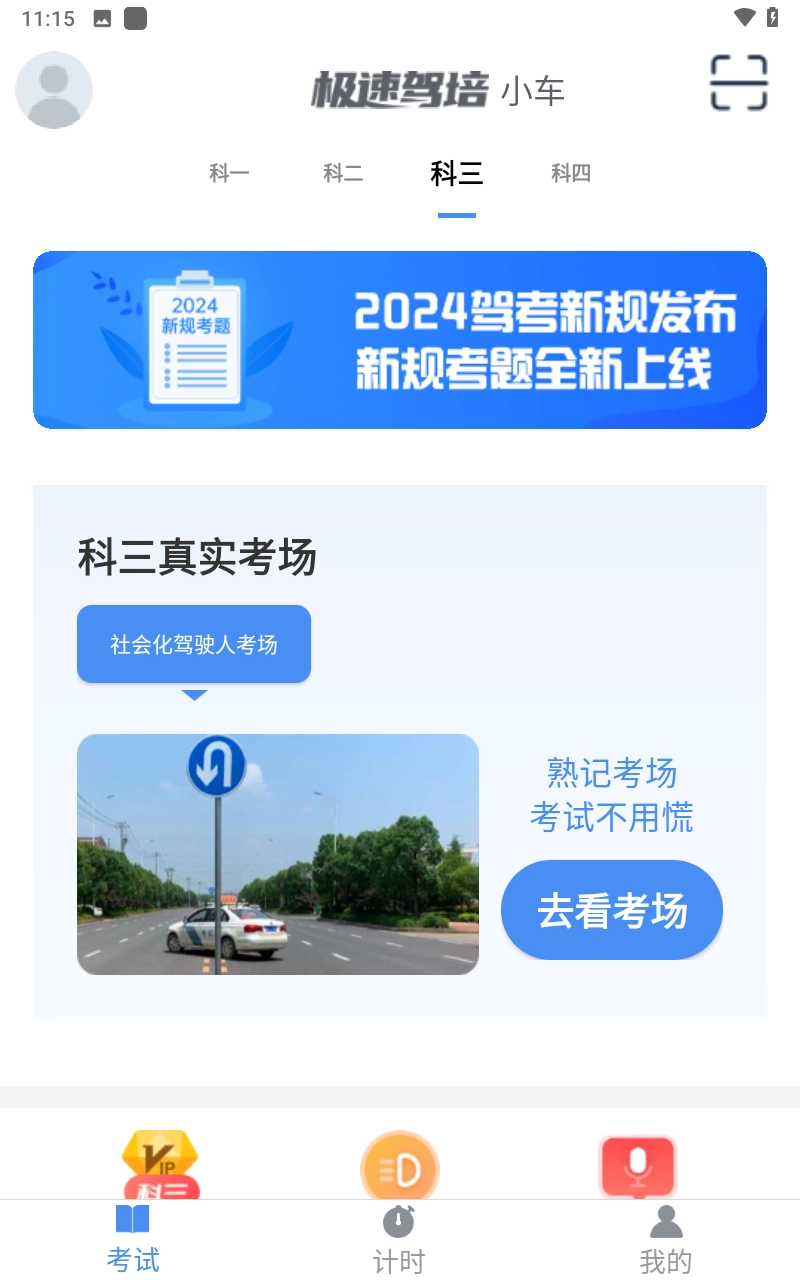Expand the exam site dropdown arrow
The height and width of the screenshot is (1280, 800).
click(x=193, y=695)
